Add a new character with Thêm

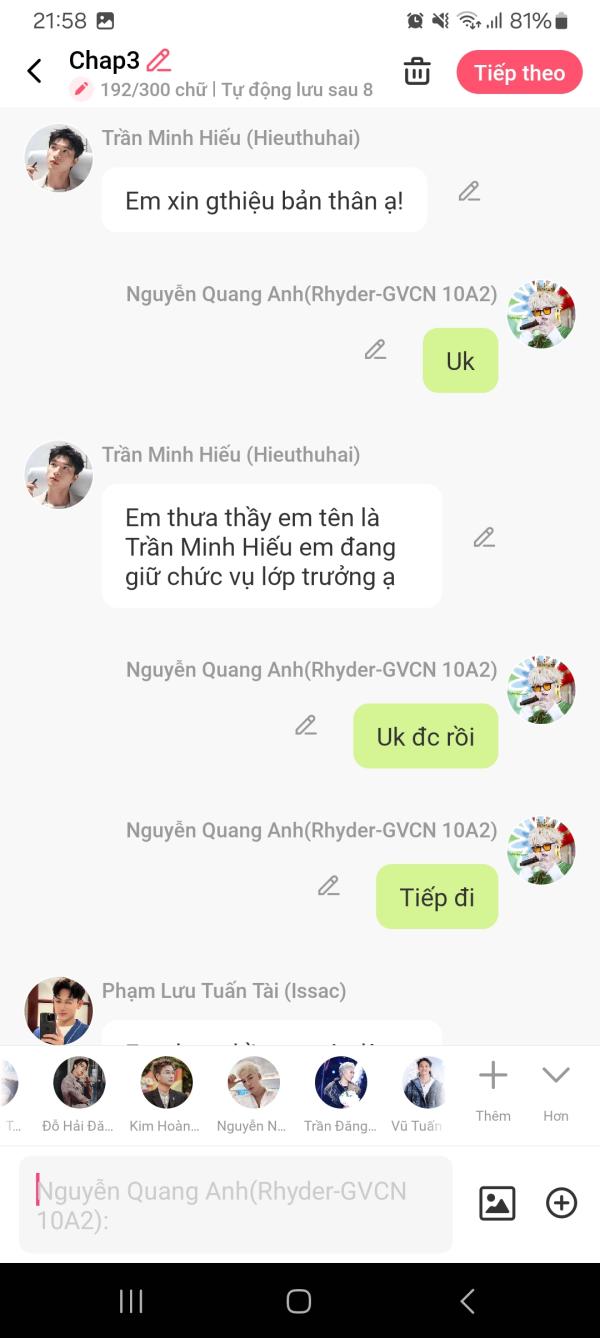click(x=493, y=1091)
